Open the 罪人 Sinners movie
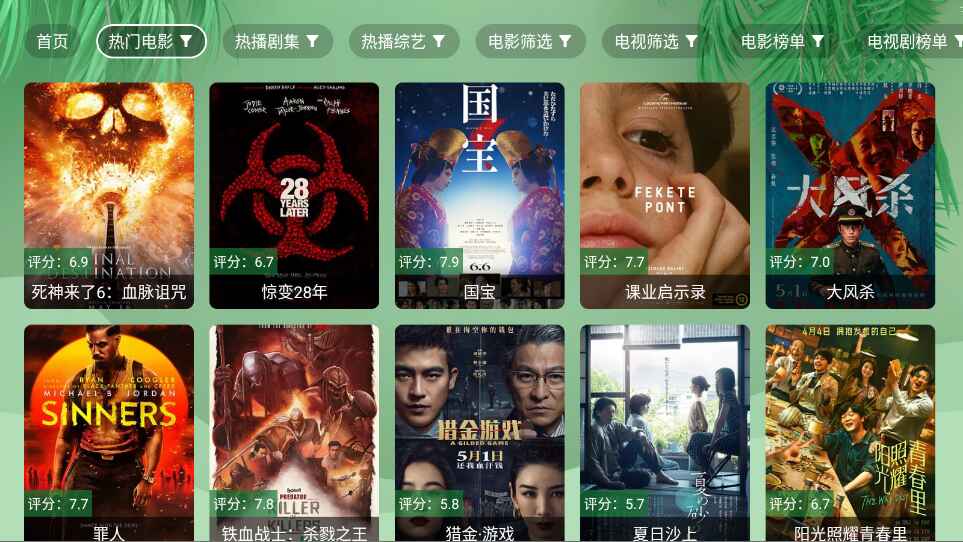The width and height of the screenshot is (963, 542). 109,430
